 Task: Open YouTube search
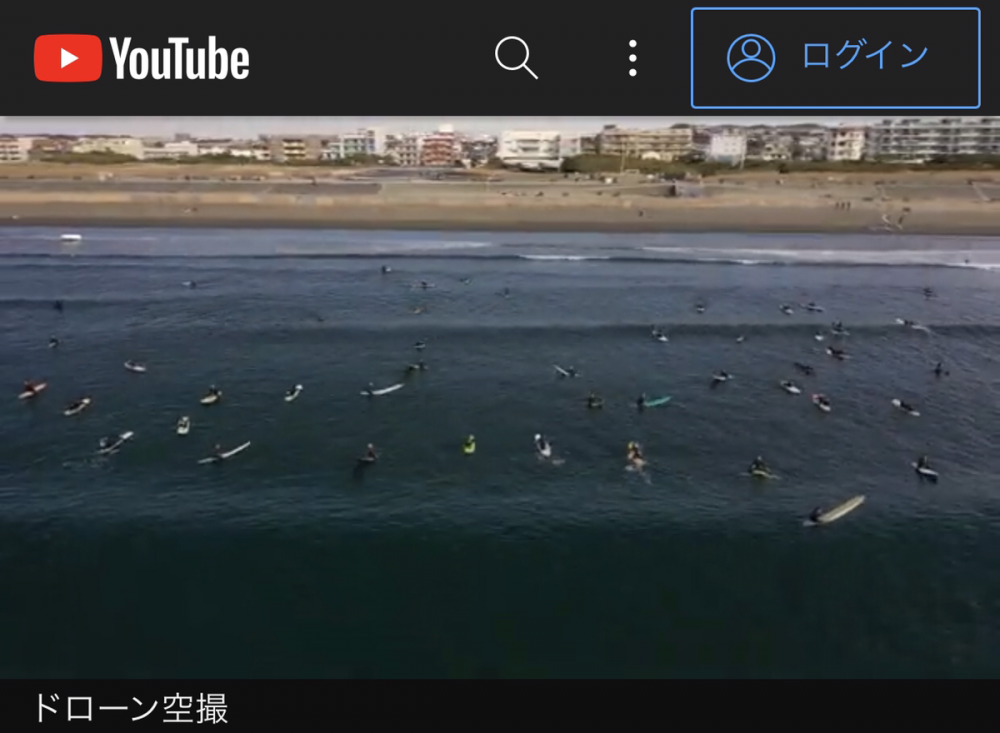pos(516,58)
